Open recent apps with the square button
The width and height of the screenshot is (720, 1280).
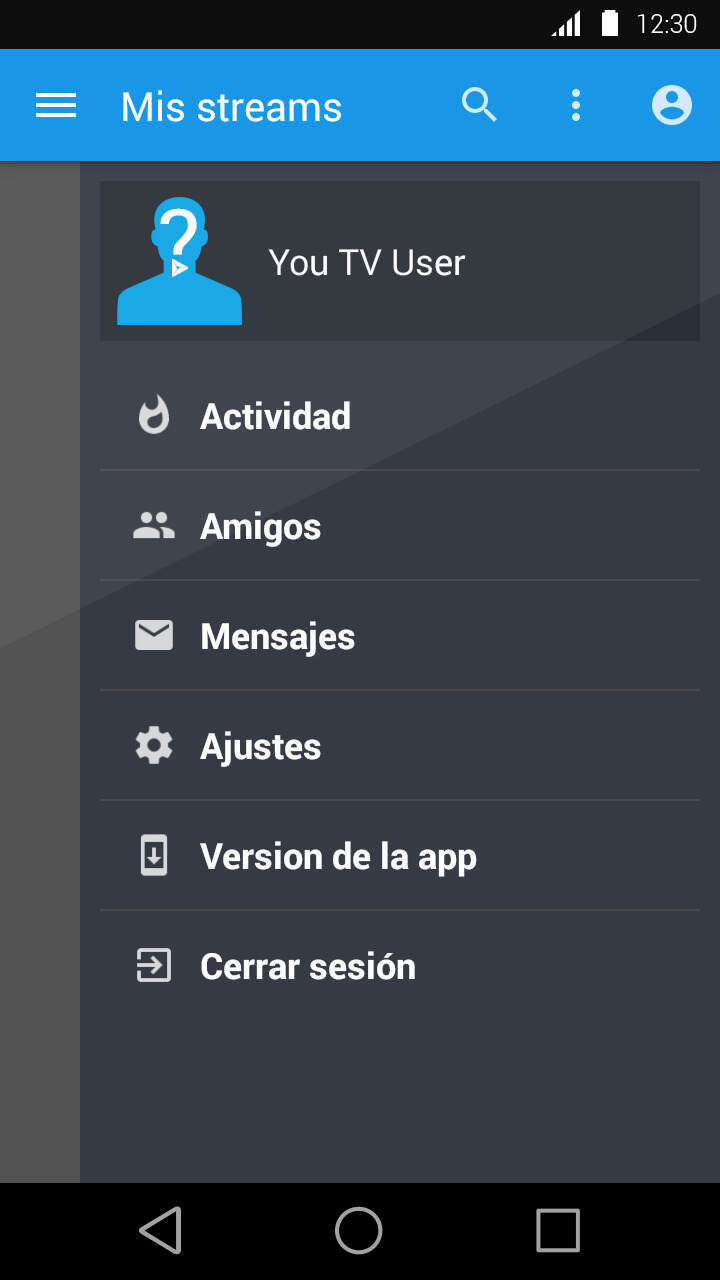pos(558,1231)
